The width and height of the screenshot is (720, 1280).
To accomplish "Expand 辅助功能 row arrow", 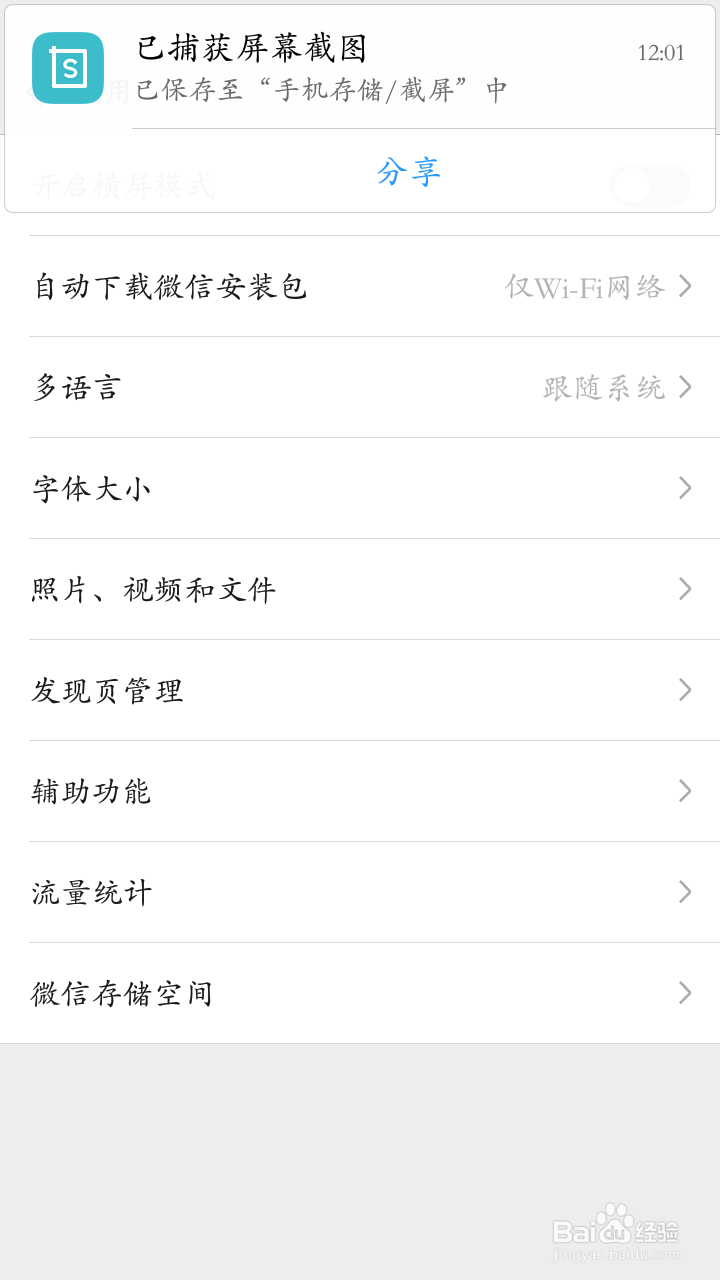I will [684, 791].
